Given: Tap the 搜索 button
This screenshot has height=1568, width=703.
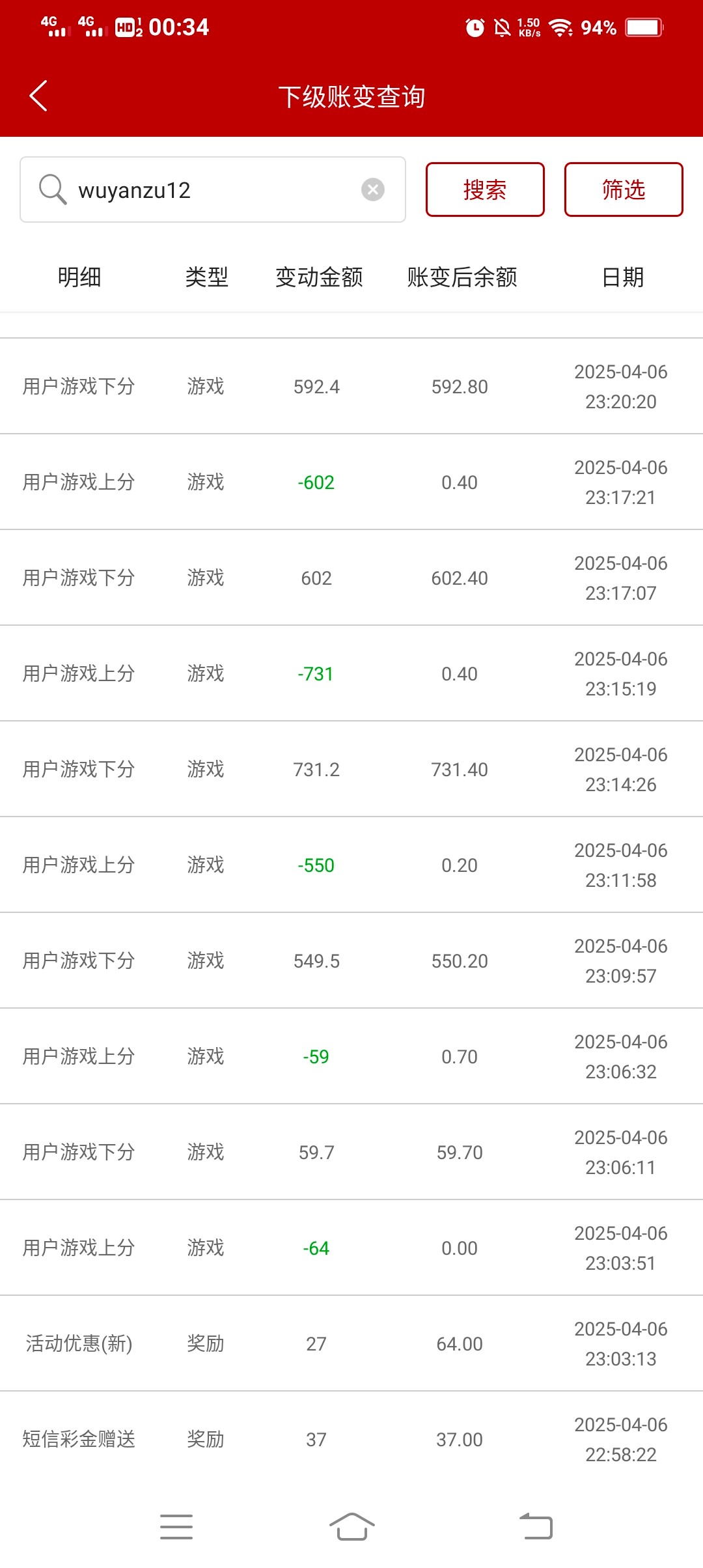Looking at the screenshot, I should (x=485, y=189).
